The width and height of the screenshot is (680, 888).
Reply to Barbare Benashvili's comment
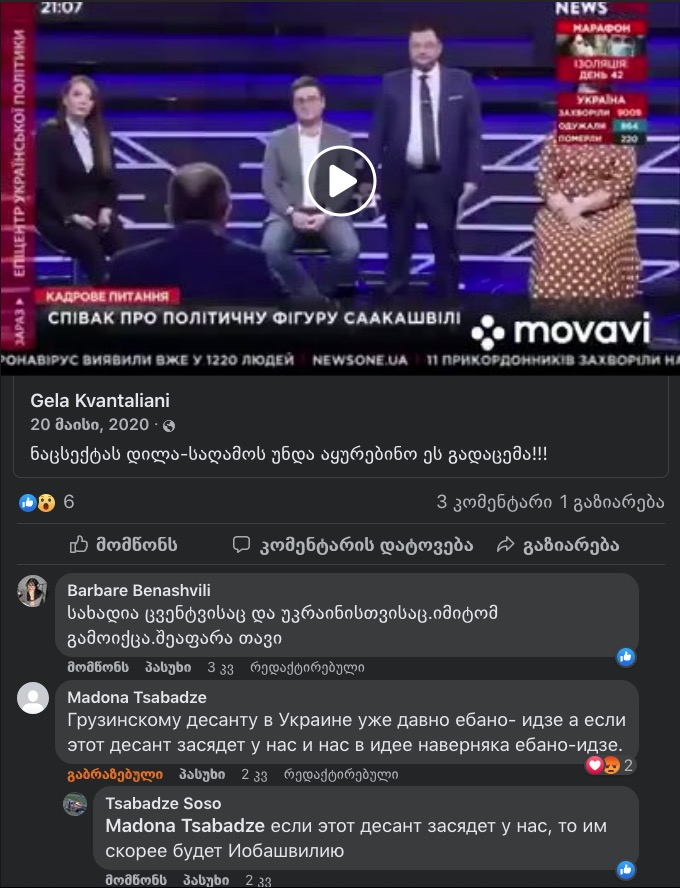(161, 666)
